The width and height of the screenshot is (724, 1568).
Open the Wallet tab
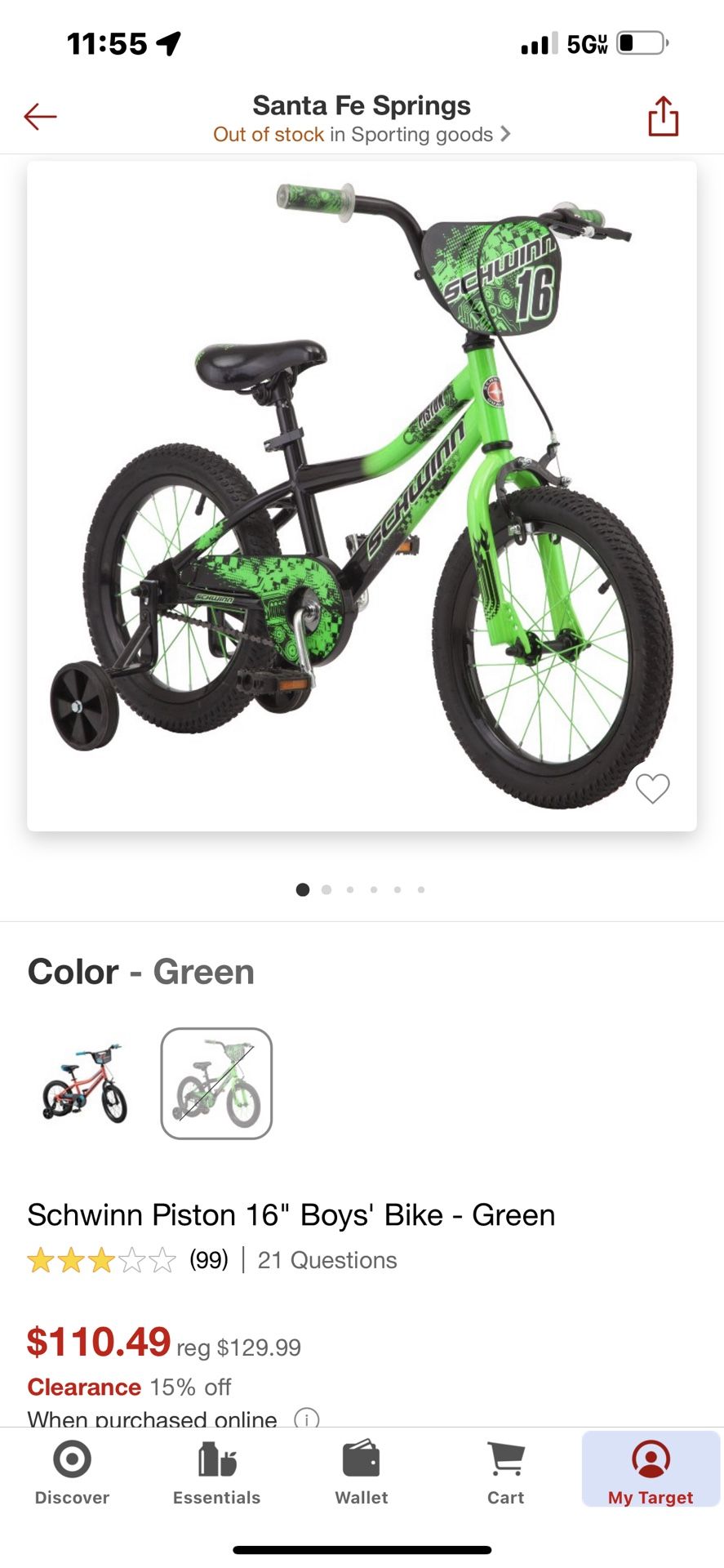[x=362, y=1472]
